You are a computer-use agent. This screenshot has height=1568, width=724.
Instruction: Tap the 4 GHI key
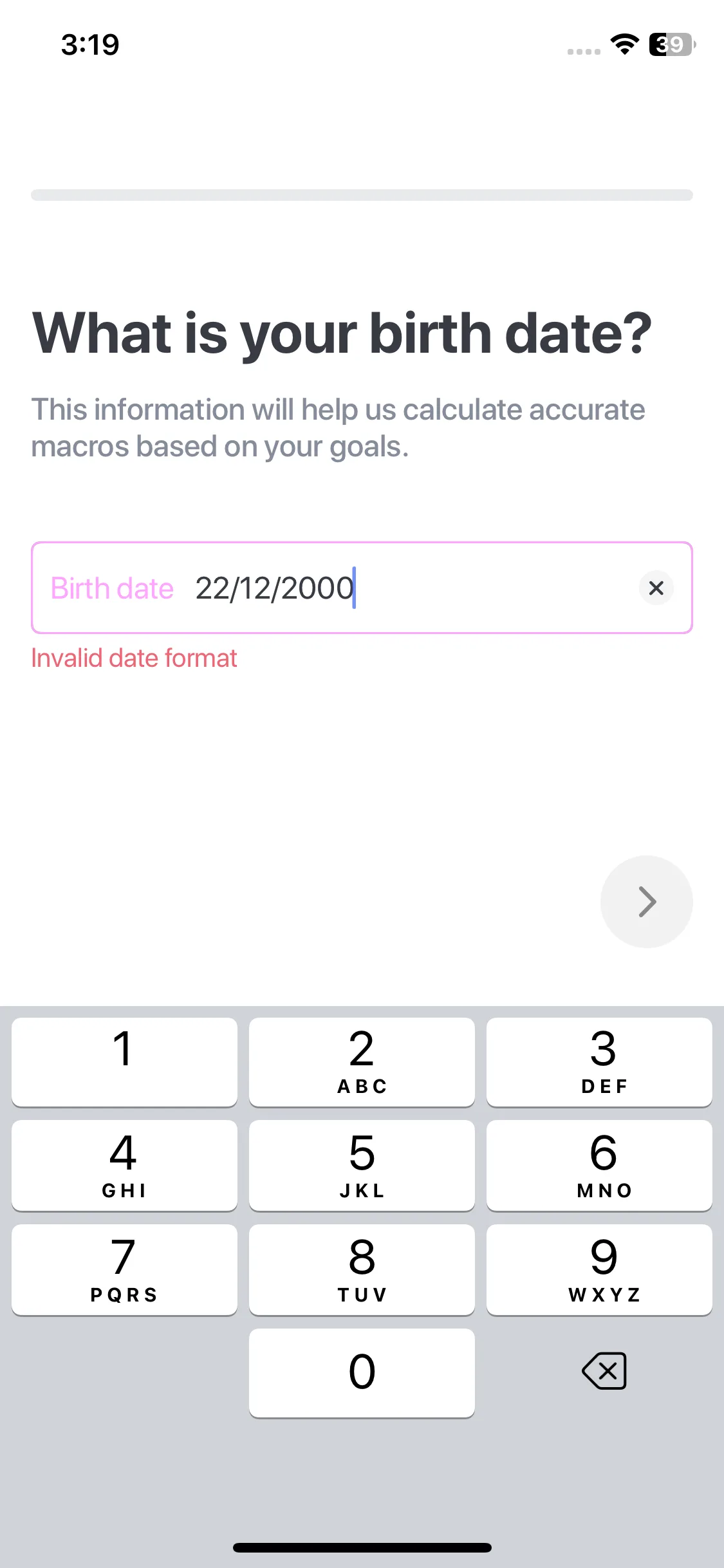[x=124, y=1165]
